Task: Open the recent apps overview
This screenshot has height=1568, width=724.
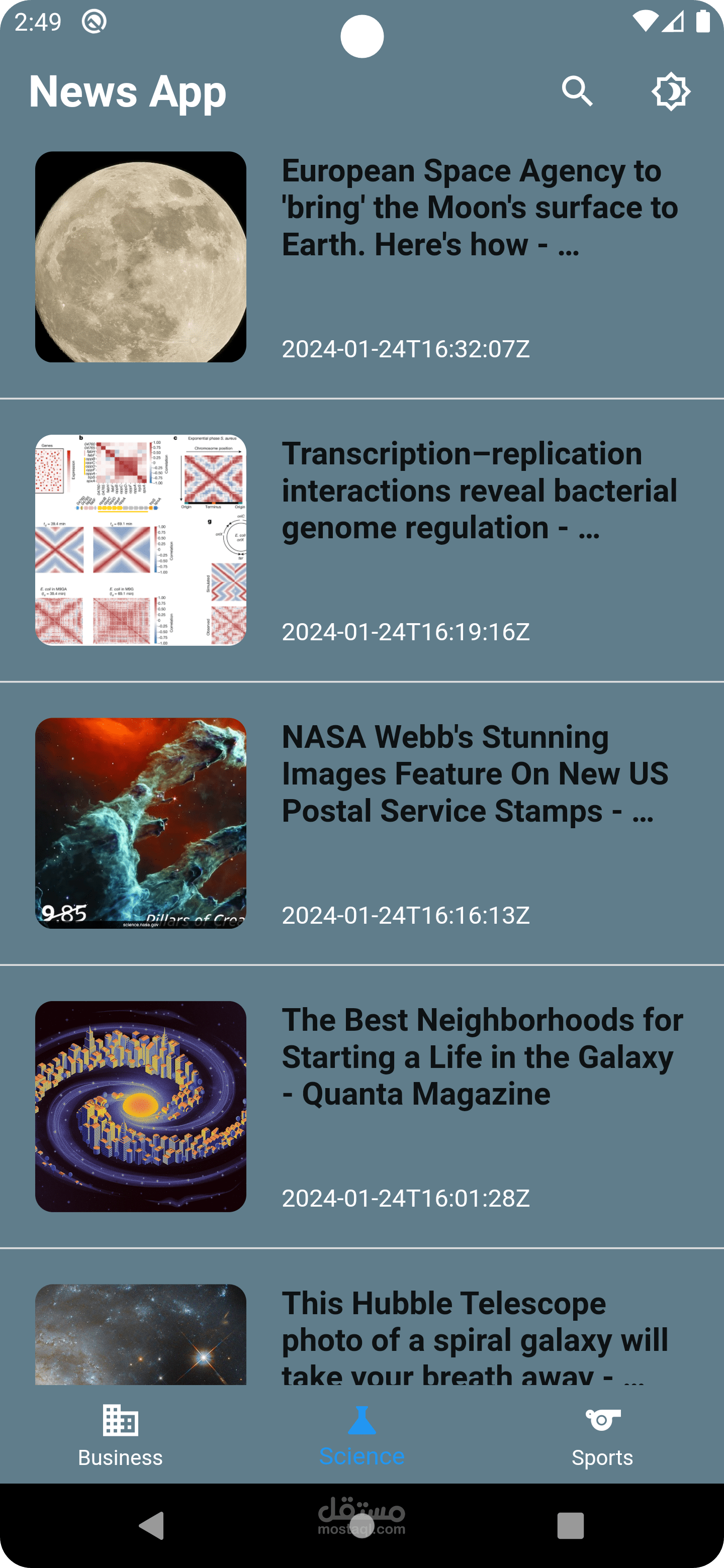Action: click(570, 1525)
